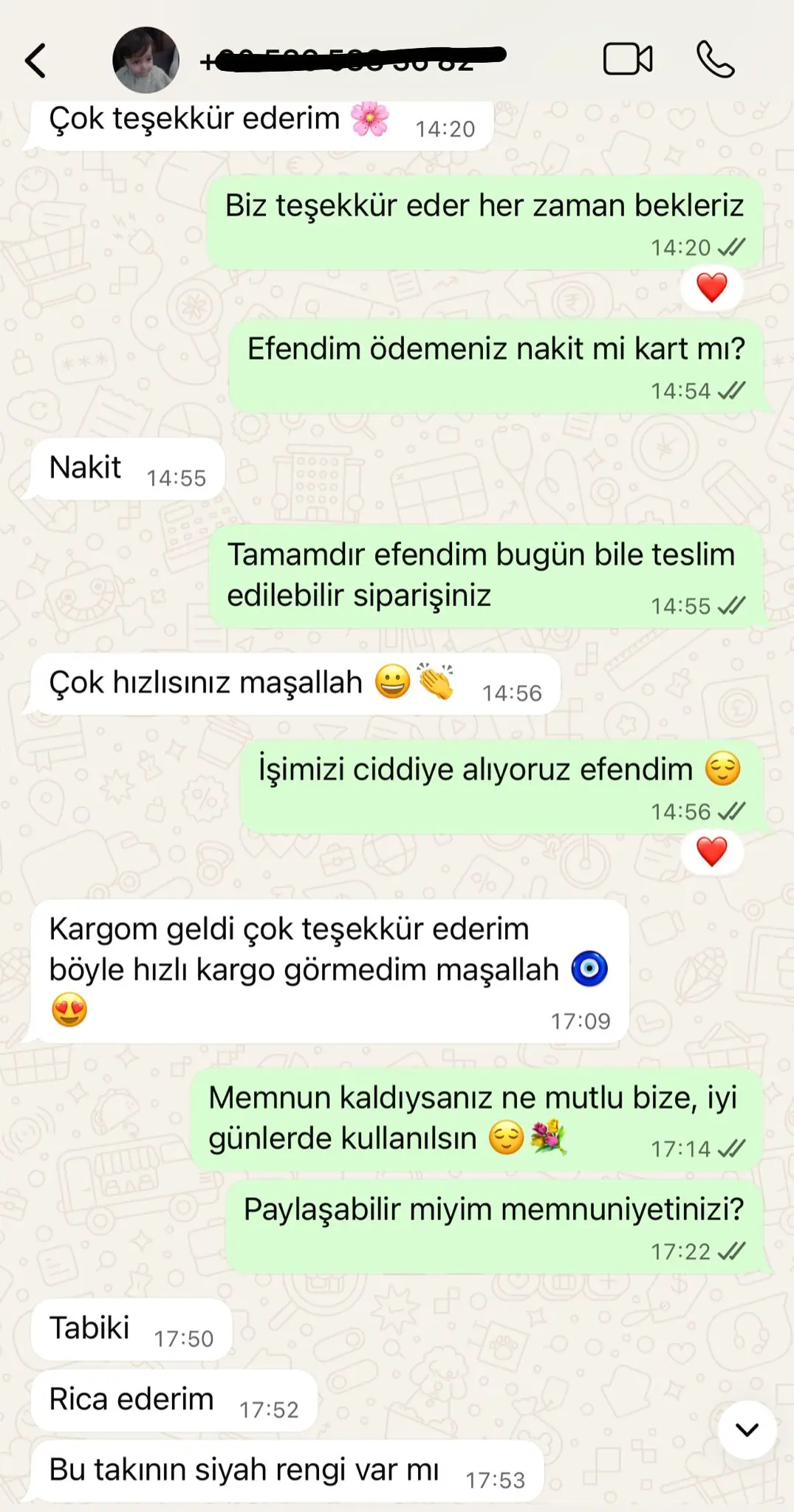View heart reaction on 'her zaman bekleriz' message
The width and height of the screenshot is (794, 1512).
pos(711,288)
